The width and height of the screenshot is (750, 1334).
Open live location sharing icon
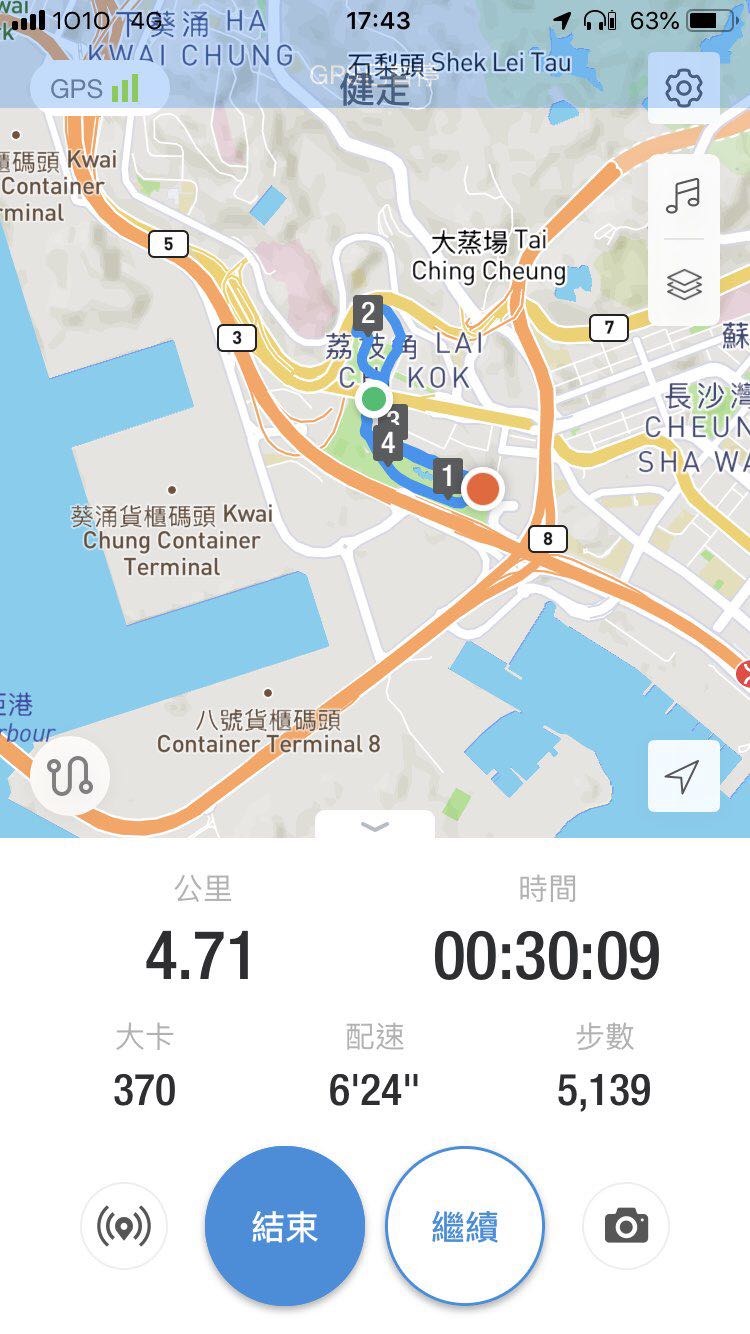click(x=124, y=1226)
